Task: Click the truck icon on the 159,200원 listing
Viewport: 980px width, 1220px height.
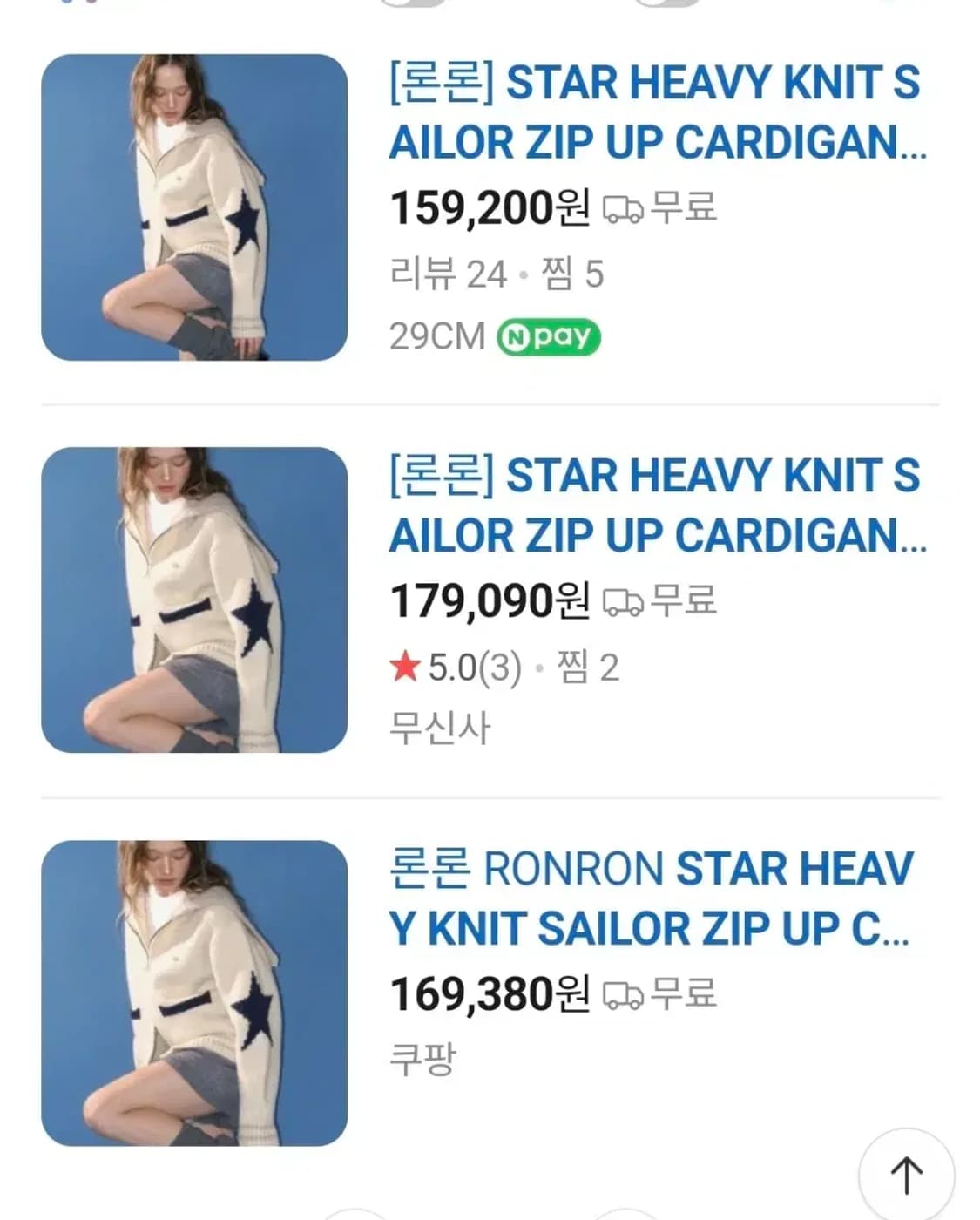Action: (x=624, y=207)
